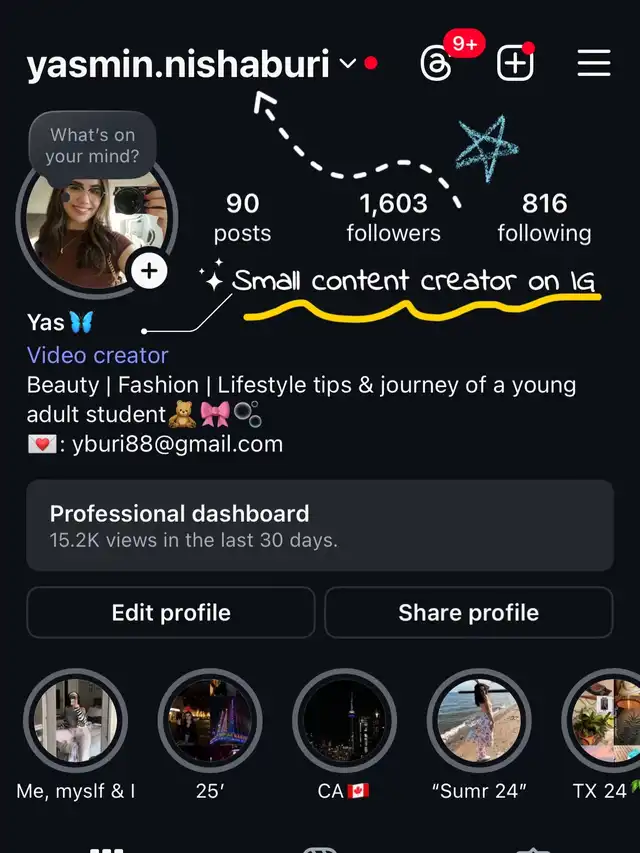This screenshot has width=640, height=853.
Task: Create a new post with plus icon
Action: pyautogui.click(x=515, y=64)
